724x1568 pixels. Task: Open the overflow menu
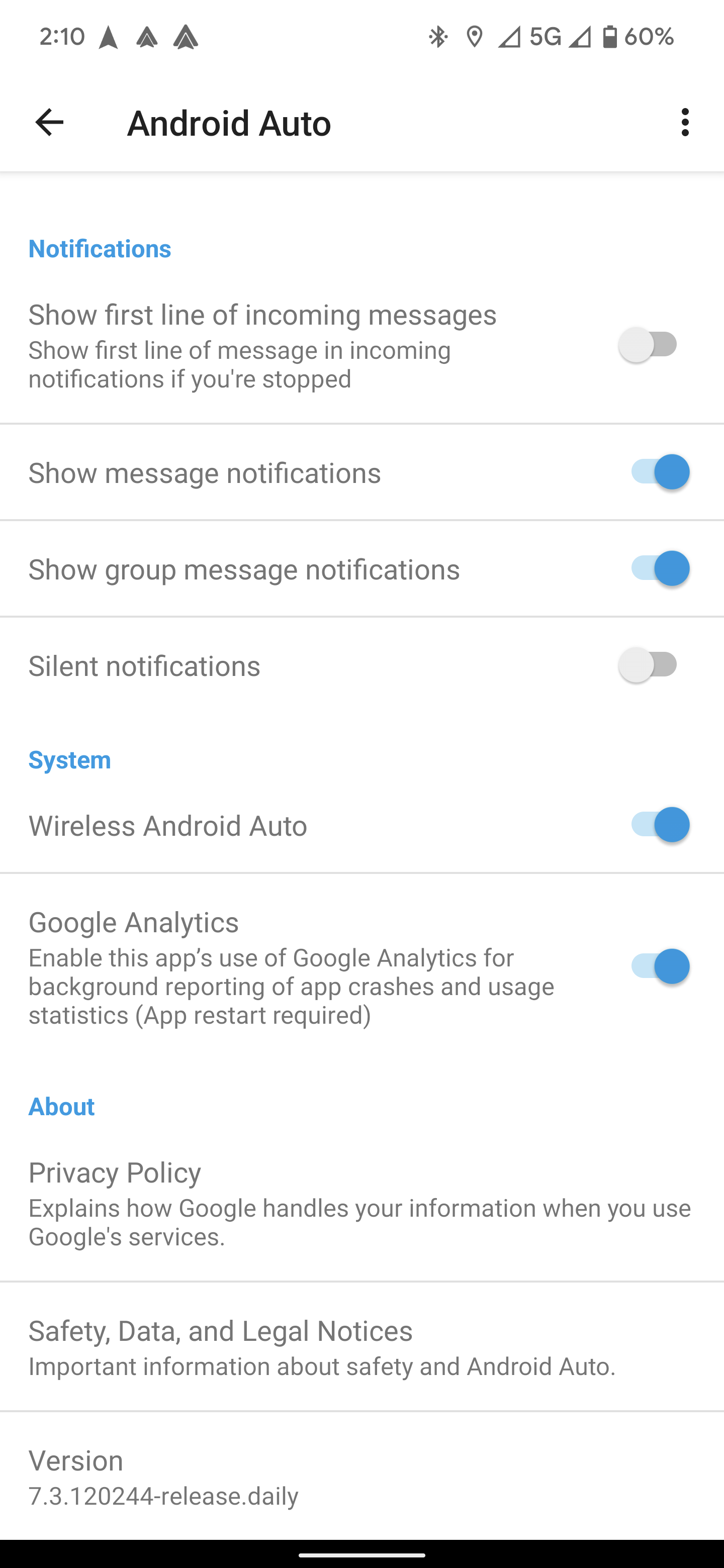click(x=685, y=122)
